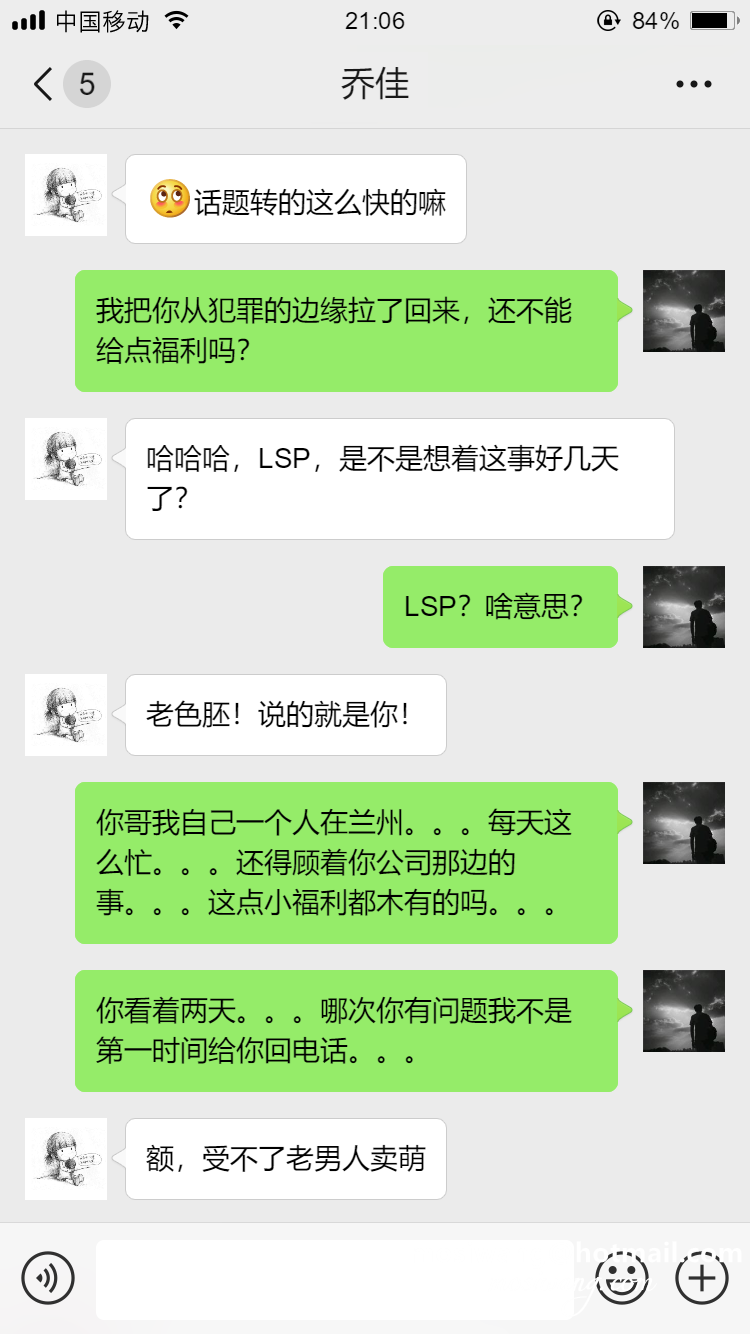Open the emoji picker
Image resolution: width=750 pixels, height=1334 pixels.
[621, 1278]
